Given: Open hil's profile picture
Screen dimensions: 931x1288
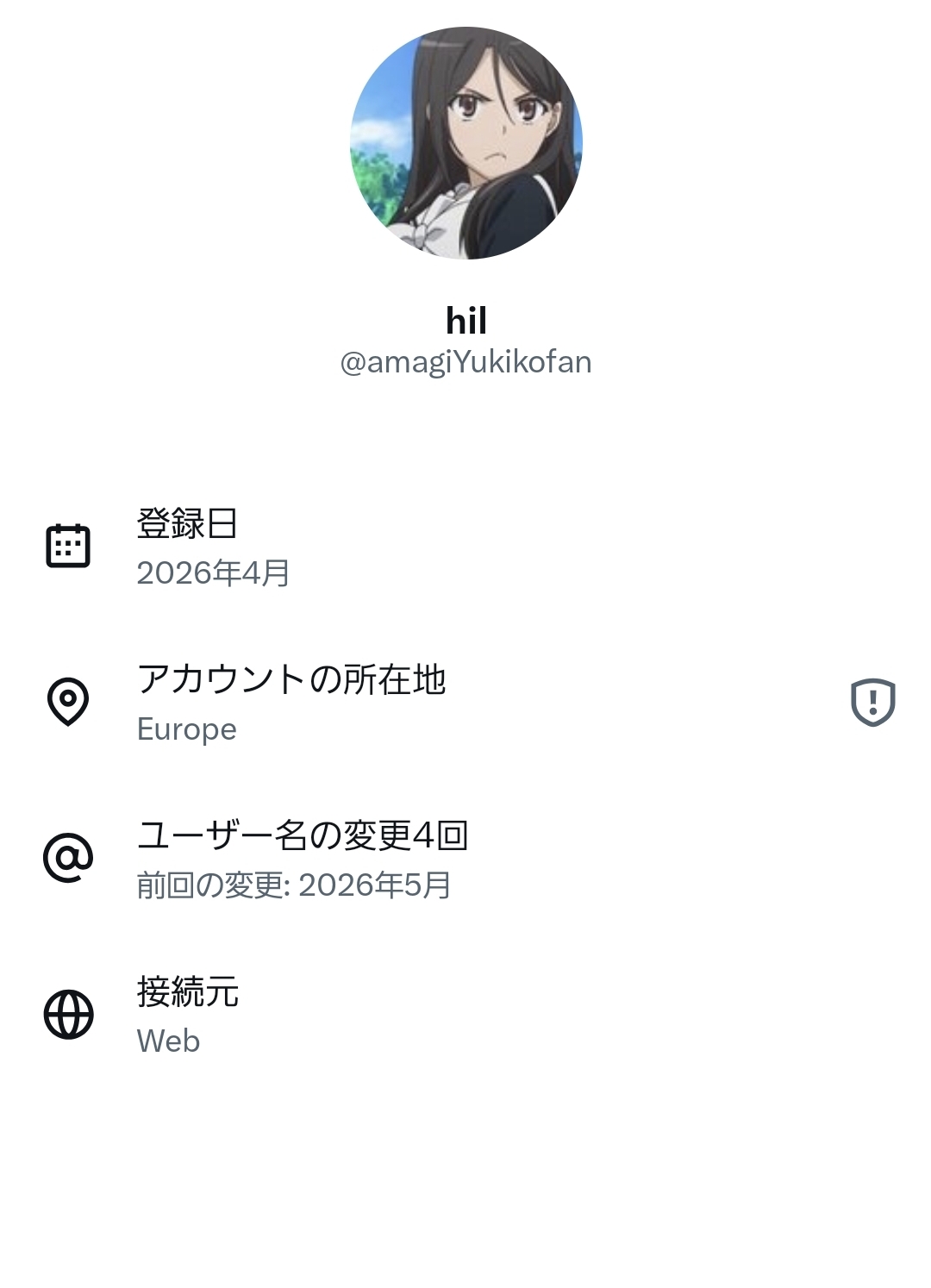Looking at the screenshot, I should coord(465,143).
